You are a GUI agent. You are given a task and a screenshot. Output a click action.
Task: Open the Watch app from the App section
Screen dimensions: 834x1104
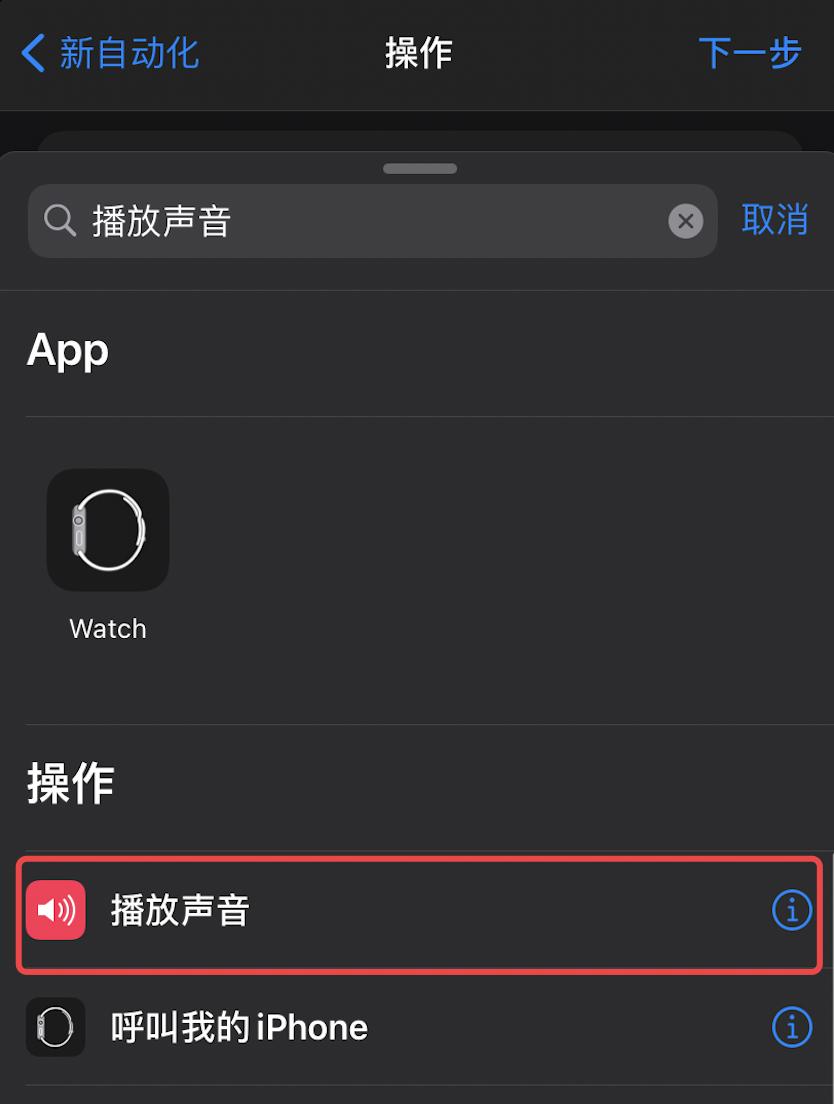pos(107,530)
